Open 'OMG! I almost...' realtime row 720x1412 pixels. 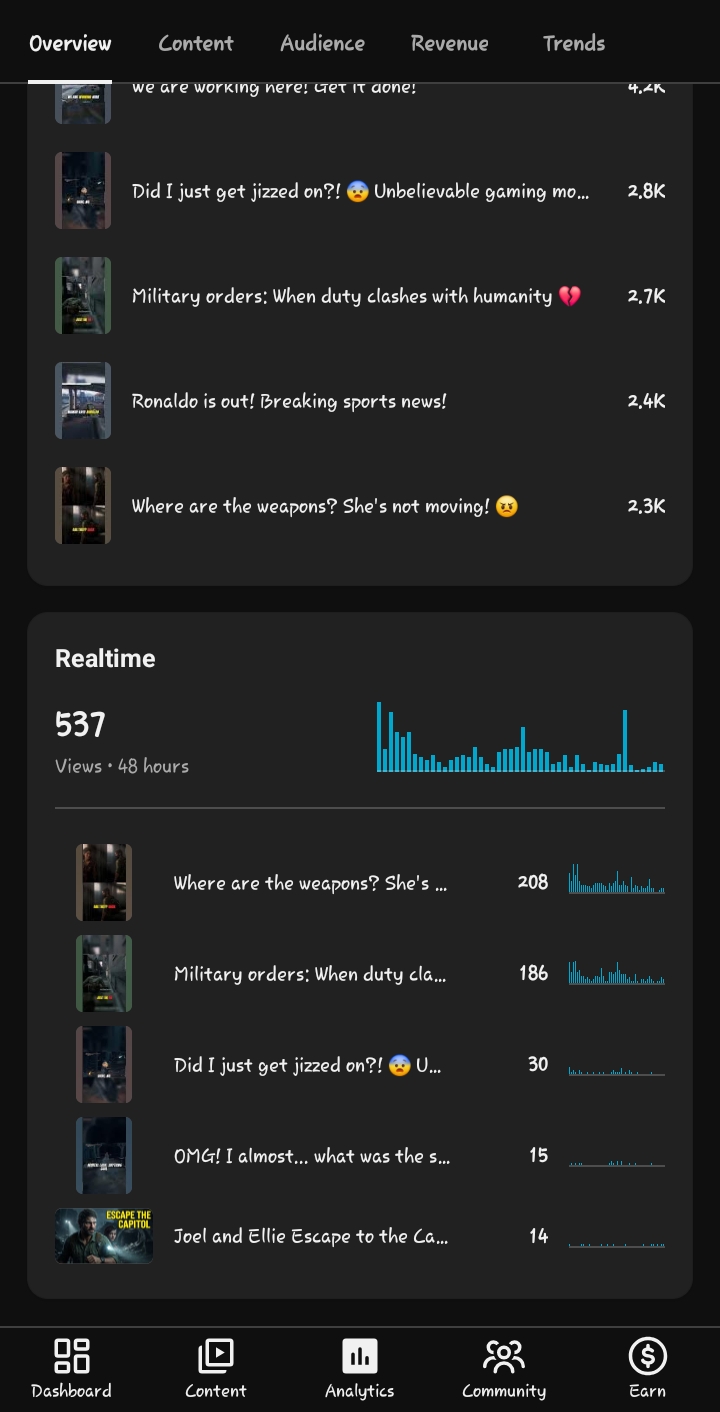(x=370, y=1155)
